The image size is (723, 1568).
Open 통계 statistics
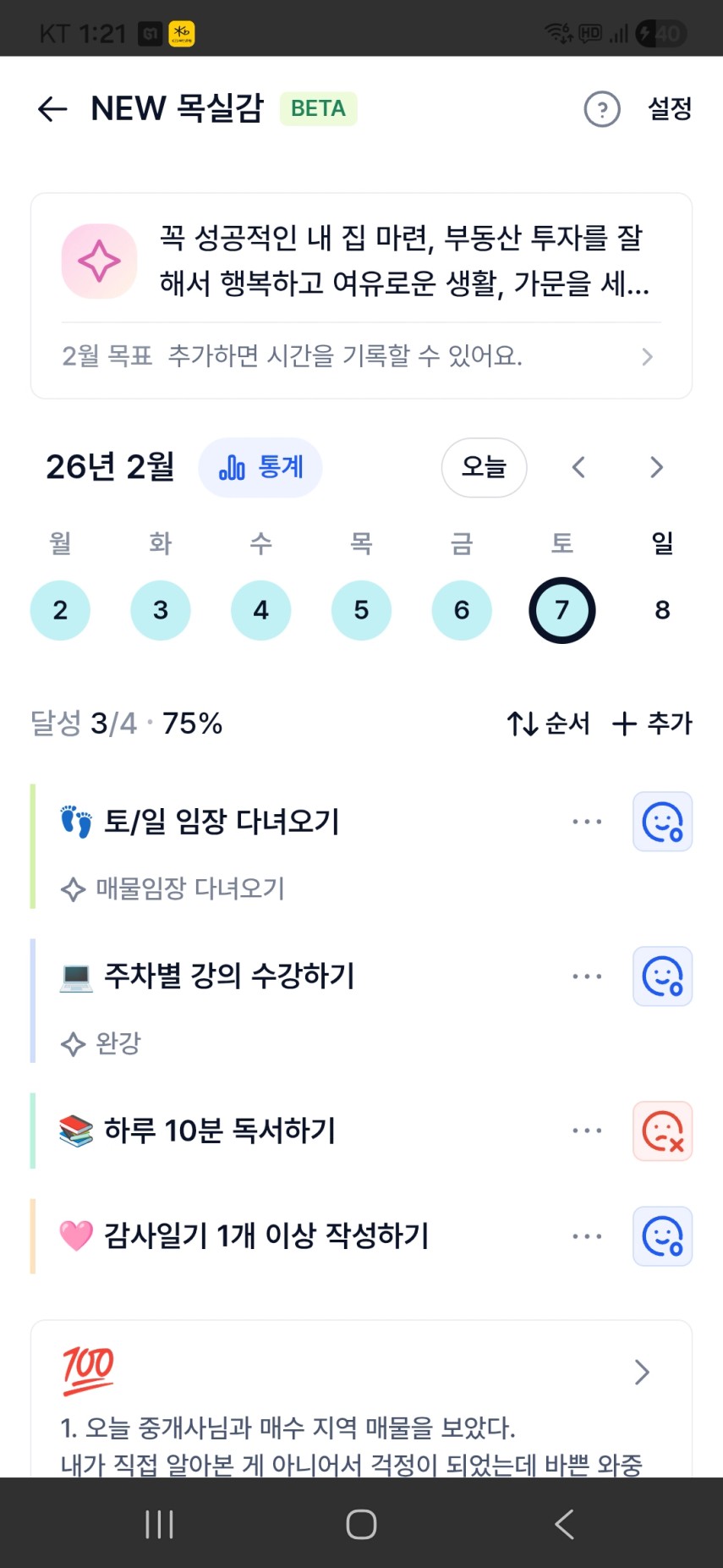[x=260, y=467]
